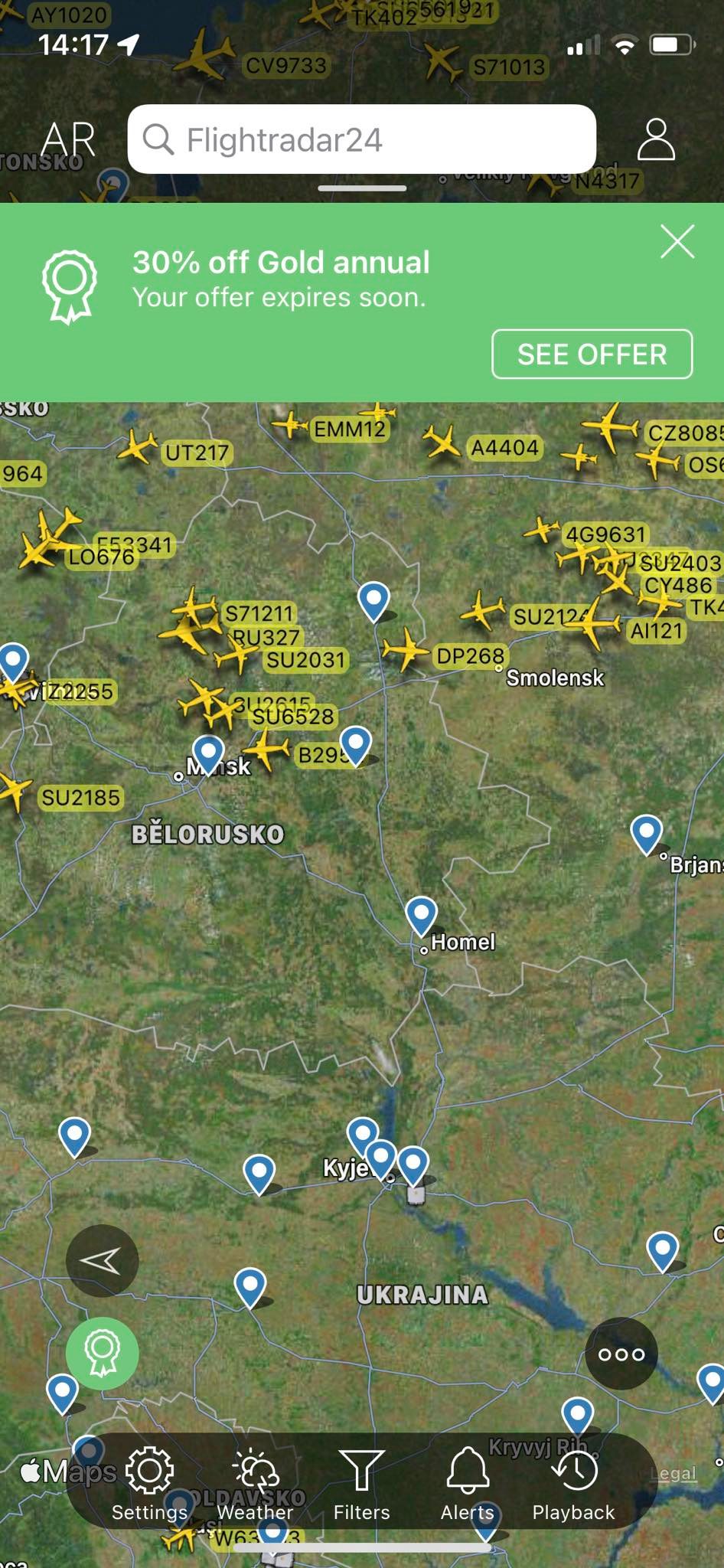Screen dimensions: 724x1568
Task: Open Alerts from the toolbar
Action: [468, 1484]
